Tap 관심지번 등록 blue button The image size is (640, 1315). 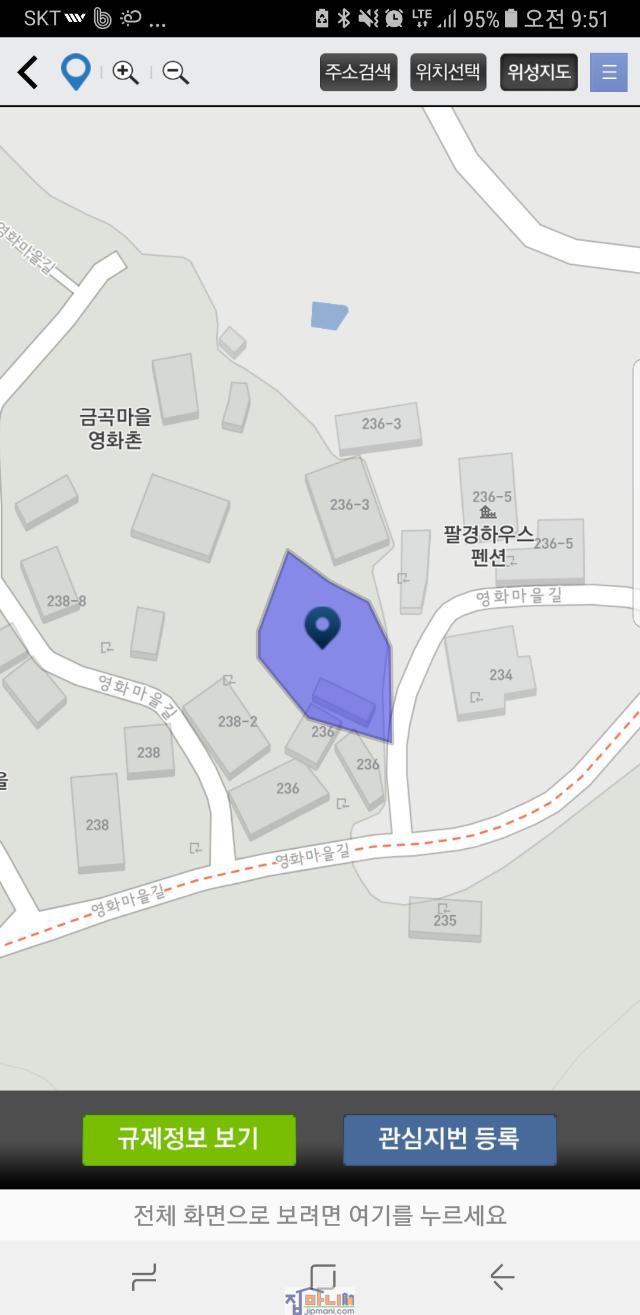pos(449,1139)
